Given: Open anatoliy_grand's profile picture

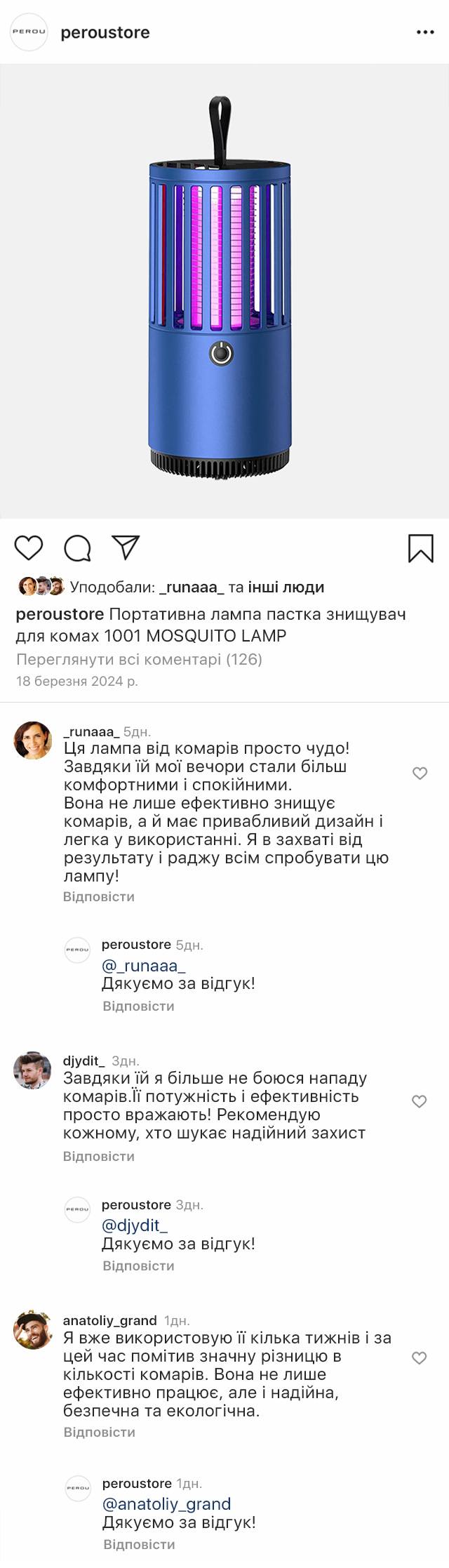Looking at the screenshot, I should [32, 1328].
